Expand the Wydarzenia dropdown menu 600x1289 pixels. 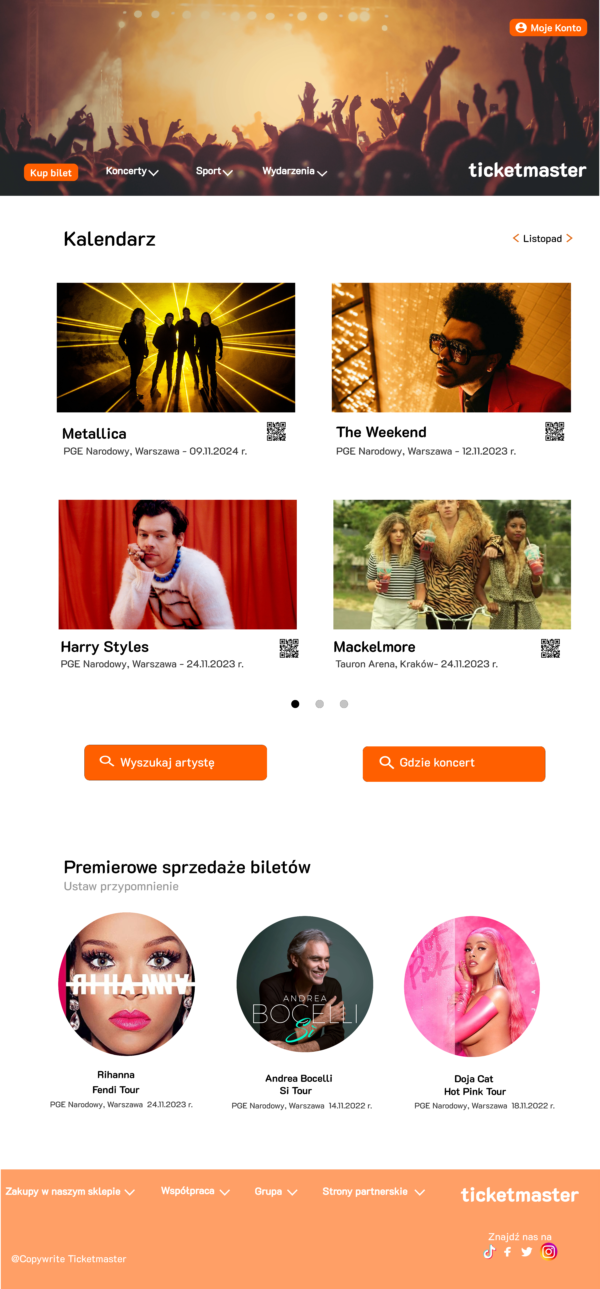pyautogui.click(x=294, y=172)
